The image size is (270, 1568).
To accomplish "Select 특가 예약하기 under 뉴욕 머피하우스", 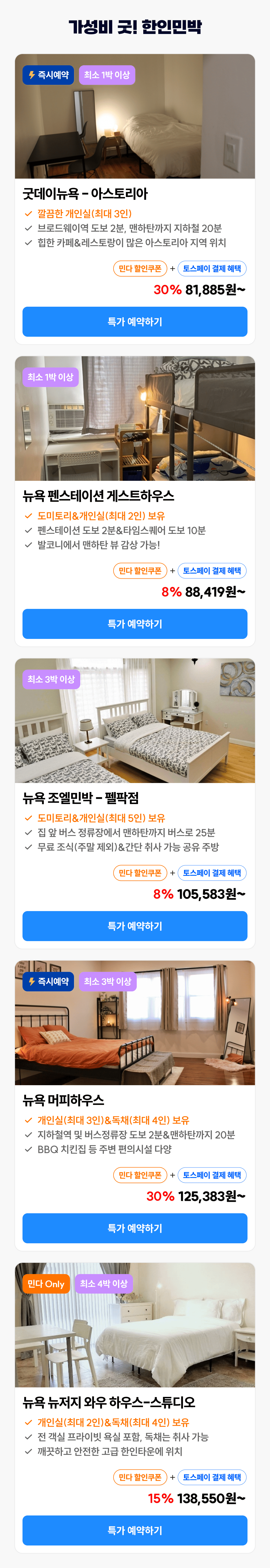I will [134, 1228].
